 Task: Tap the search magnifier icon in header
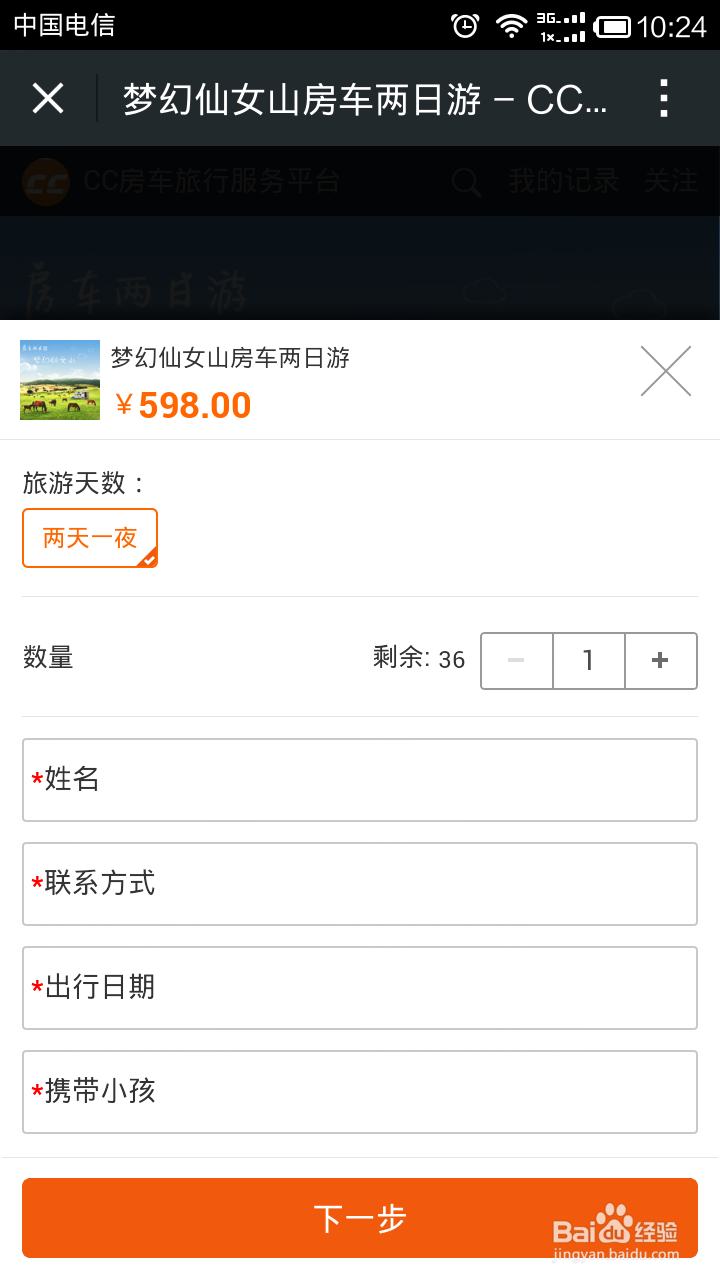[x=466, y=182]
